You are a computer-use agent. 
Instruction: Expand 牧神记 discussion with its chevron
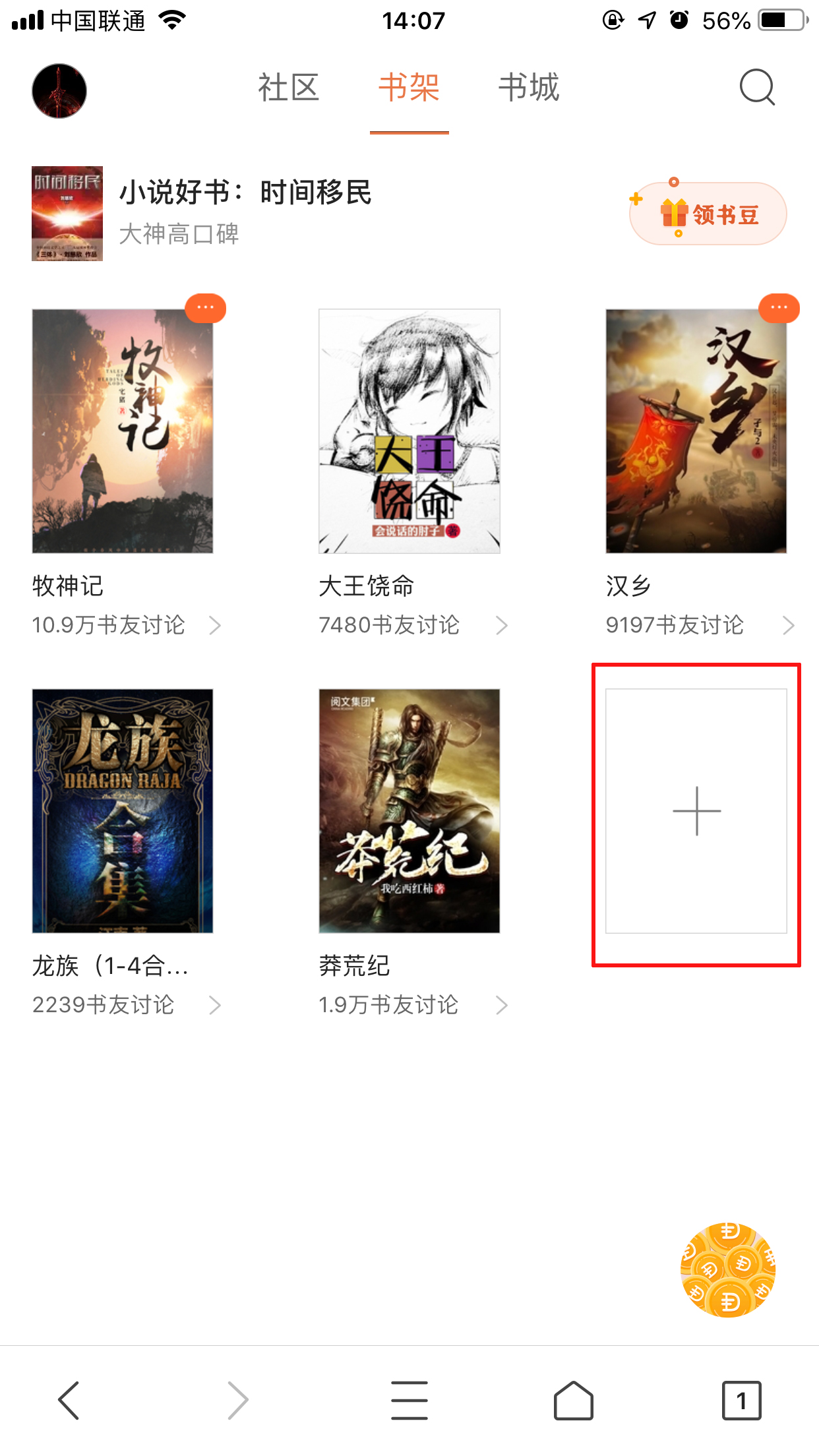coord(216,625)
